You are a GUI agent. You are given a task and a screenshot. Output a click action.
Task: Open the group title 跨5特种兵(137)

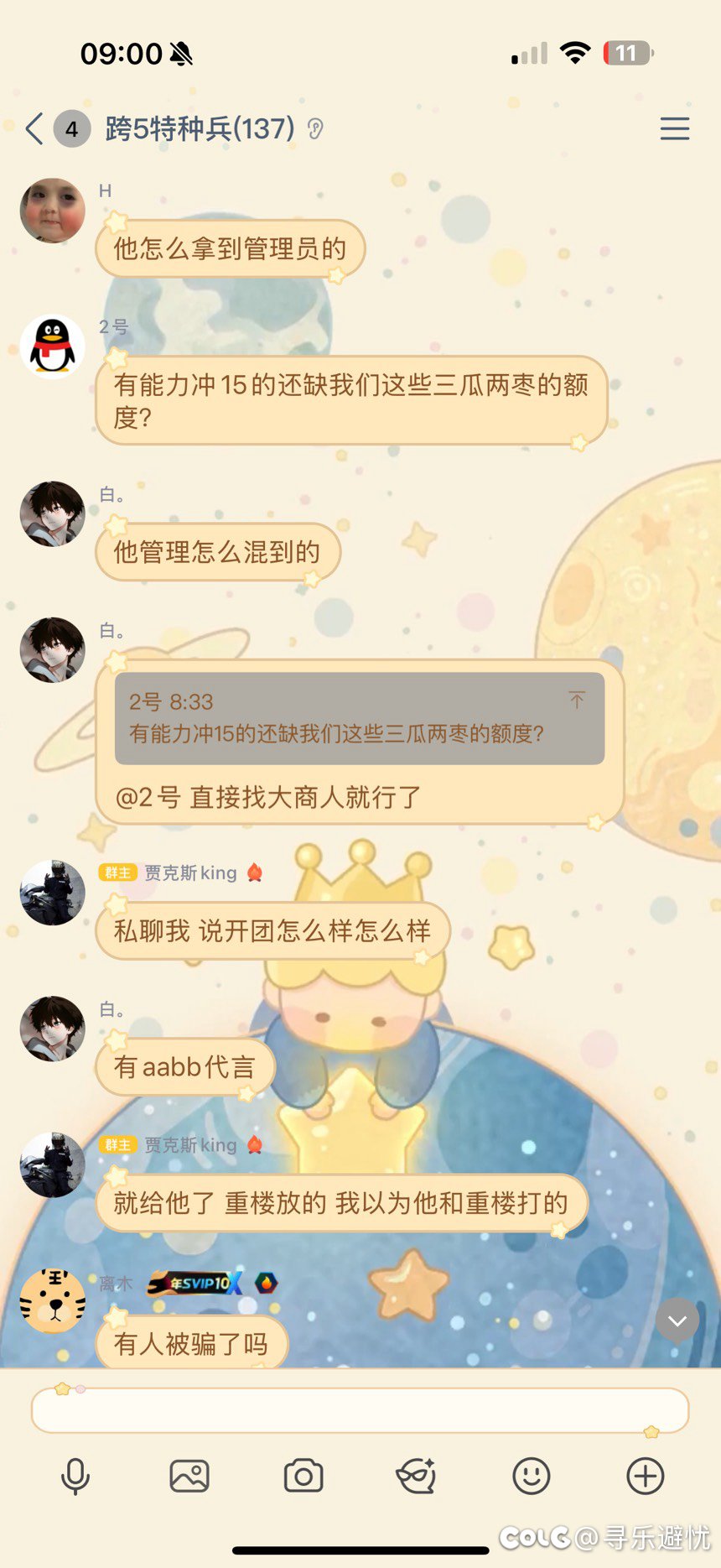point(200,129)
